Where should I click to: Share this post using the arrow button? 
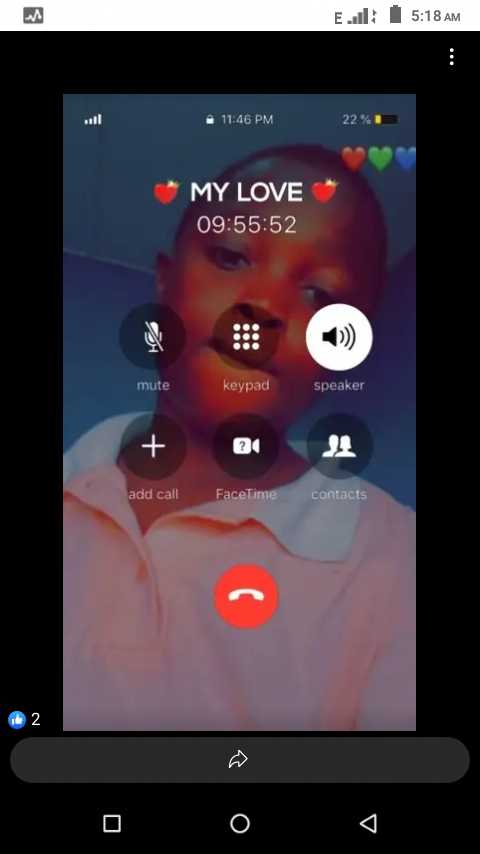point(240,759)
